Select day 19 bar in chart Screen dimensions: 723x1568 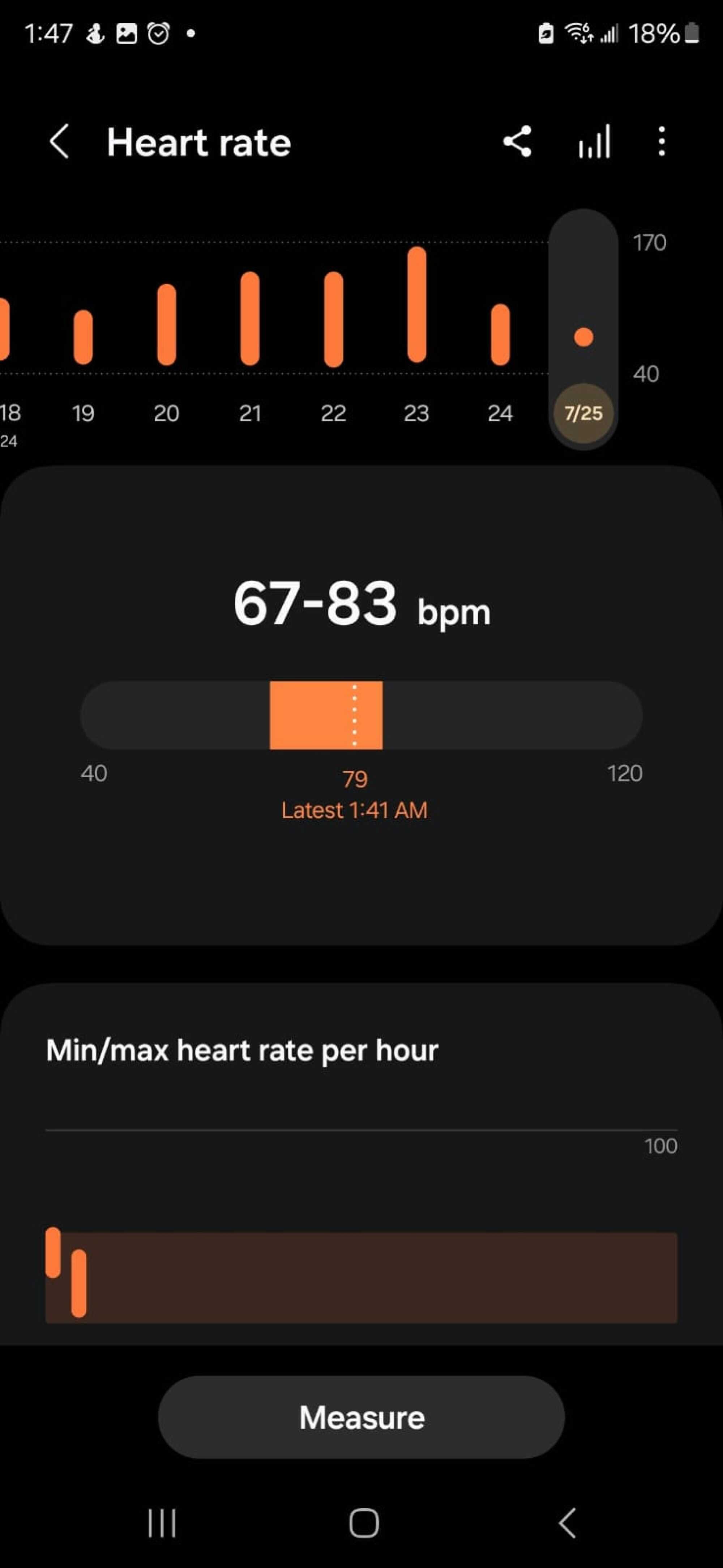coord(84,337)
